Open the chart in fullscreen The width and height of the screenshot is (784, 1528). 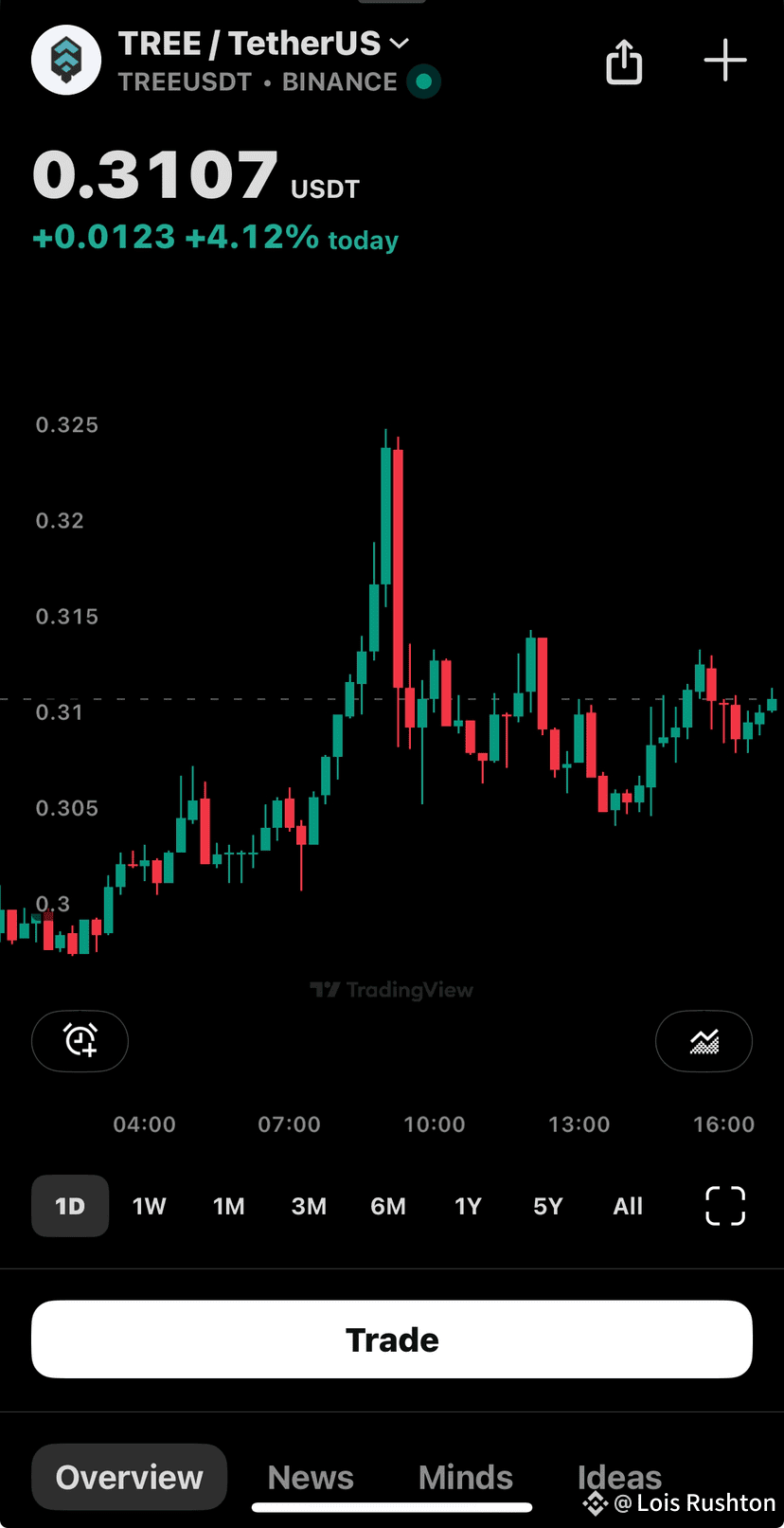725,1206
